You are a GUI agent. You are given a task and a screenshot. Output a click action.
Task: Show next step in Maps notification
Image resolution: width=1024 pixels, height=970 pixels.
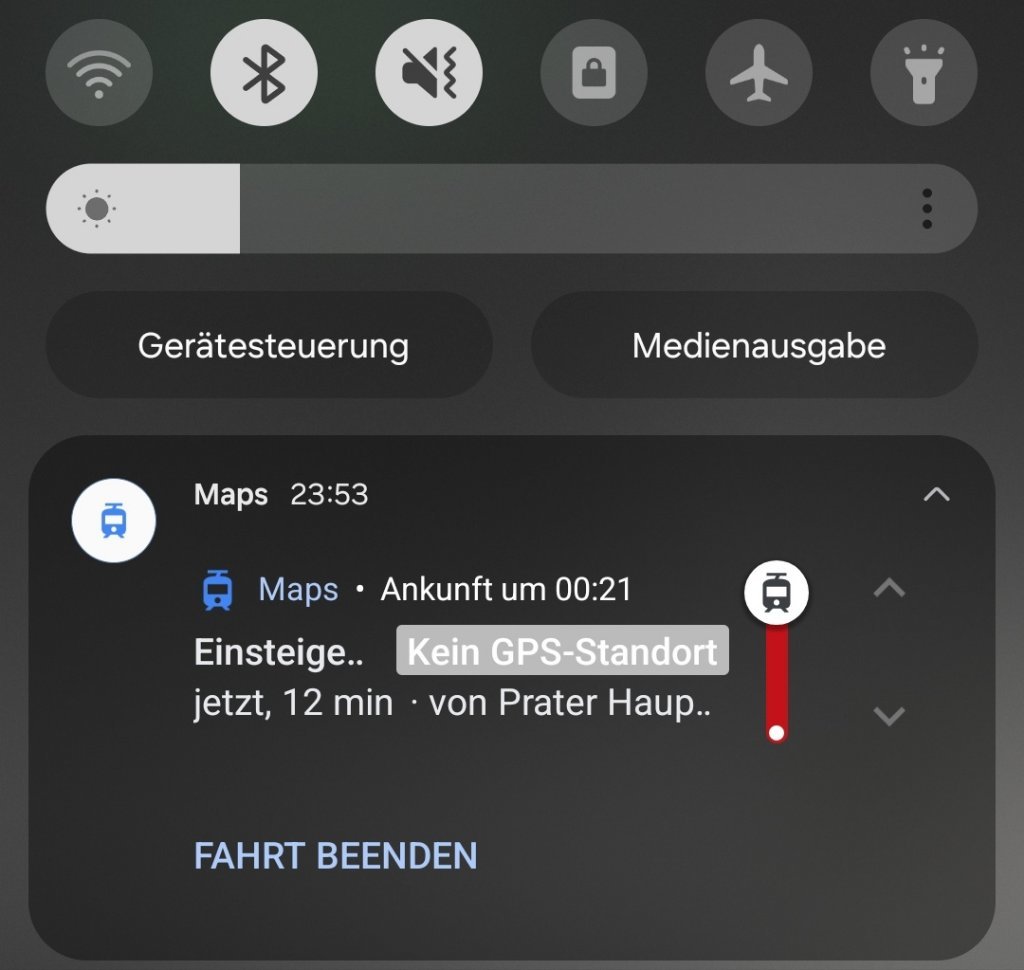coord(888,716)
